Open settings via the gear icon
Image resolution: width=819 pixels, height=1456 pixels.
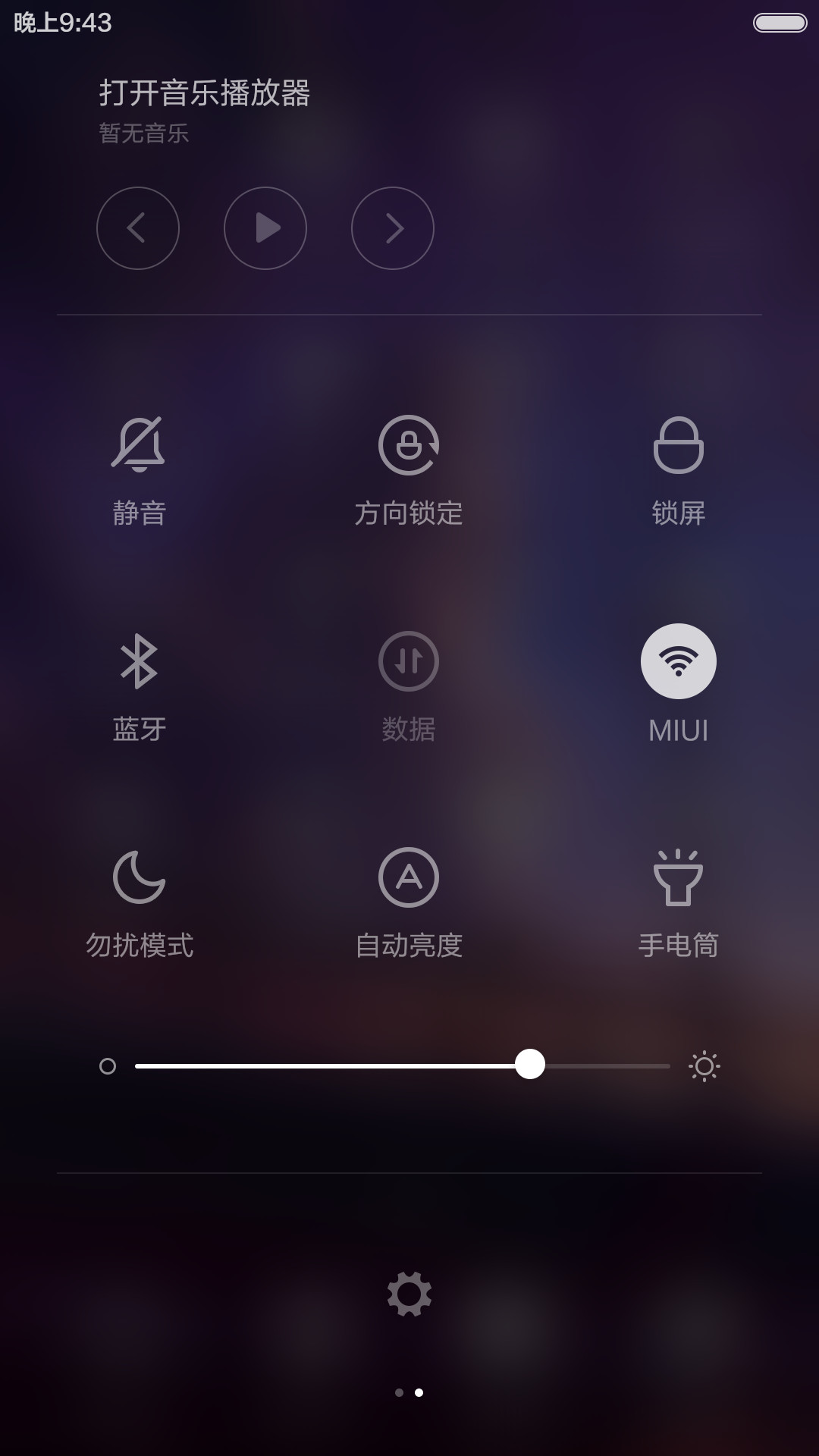(409, 1294)
